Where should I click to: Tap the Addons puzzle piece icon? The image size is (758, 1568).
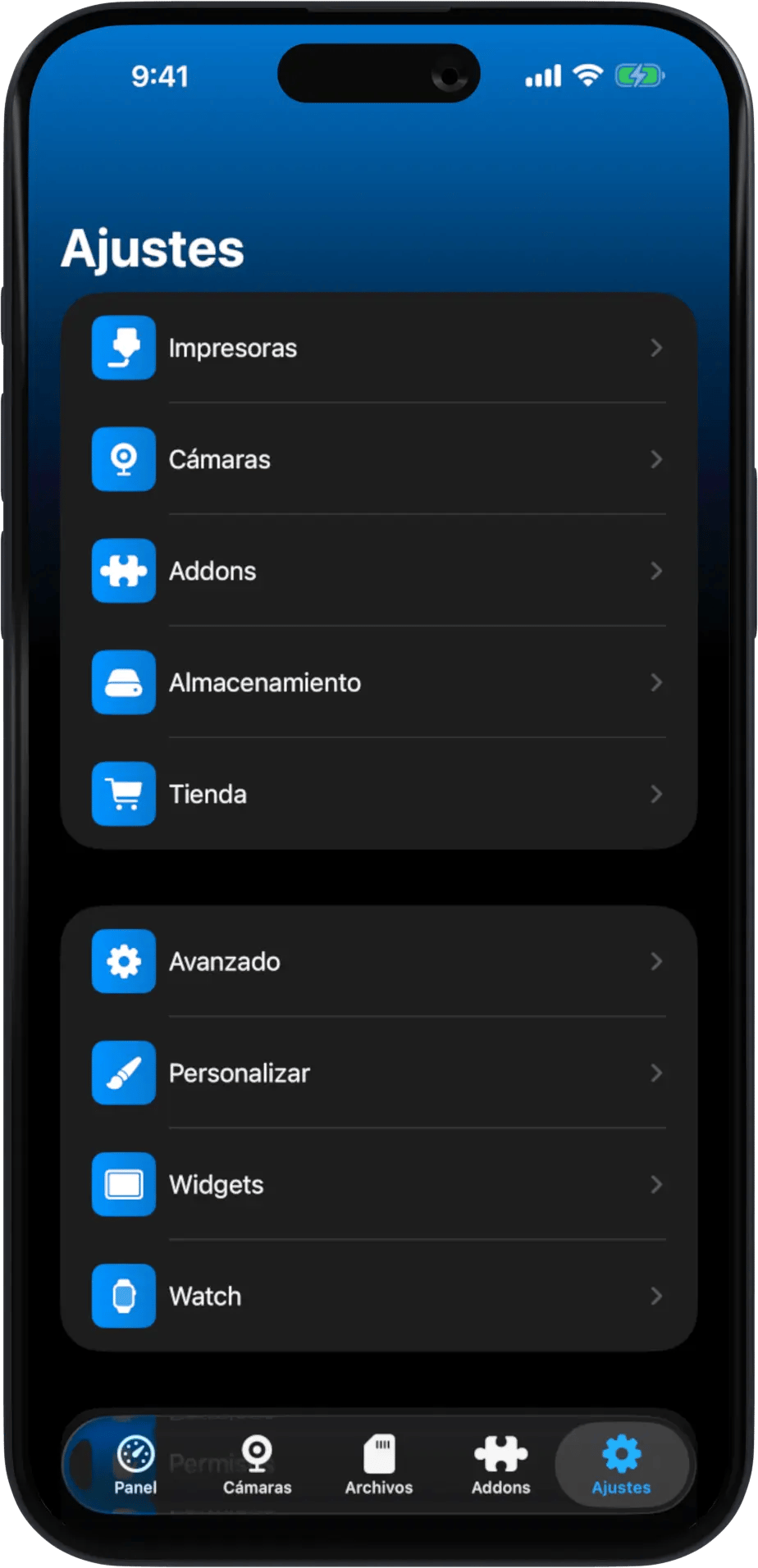(123, 571)
